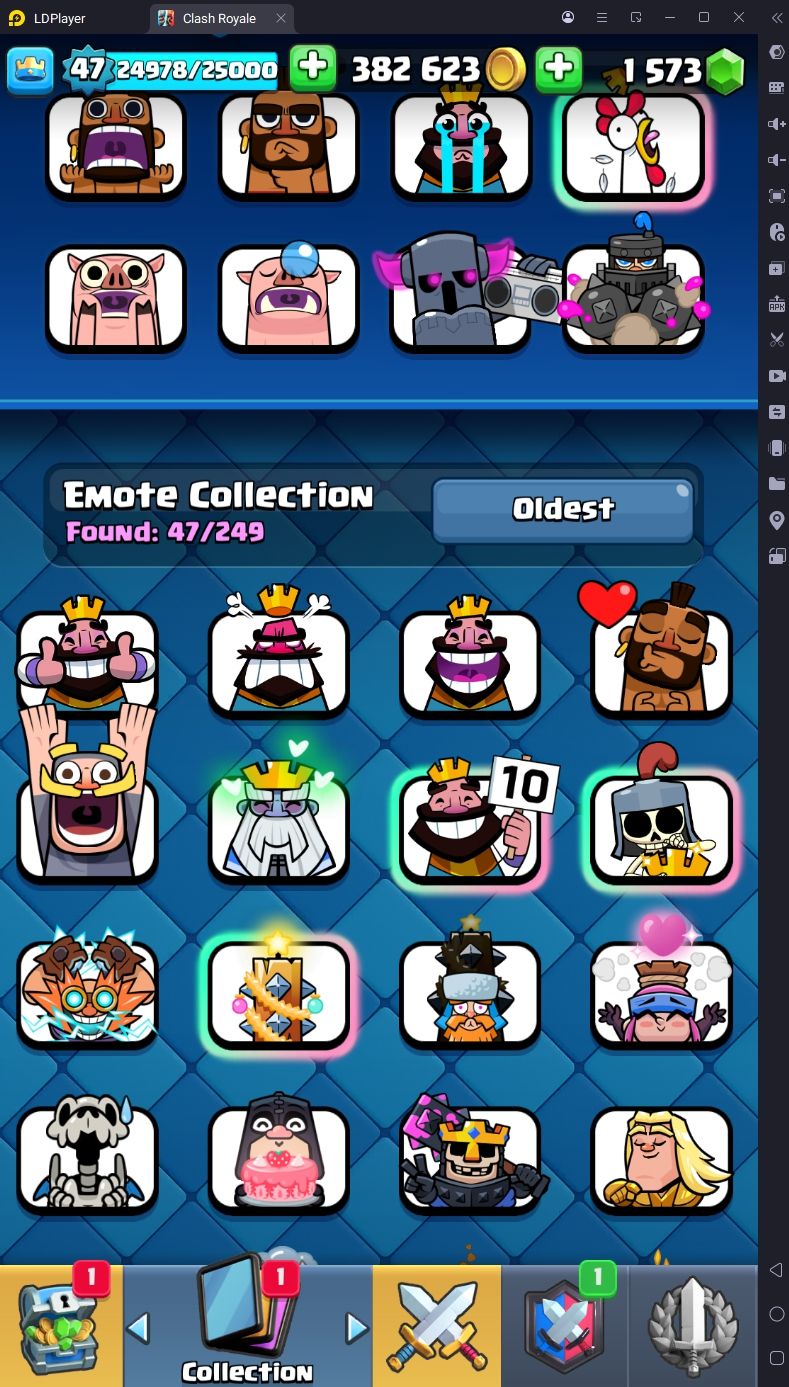Tap the blue crown level icon

click(30, 69)
